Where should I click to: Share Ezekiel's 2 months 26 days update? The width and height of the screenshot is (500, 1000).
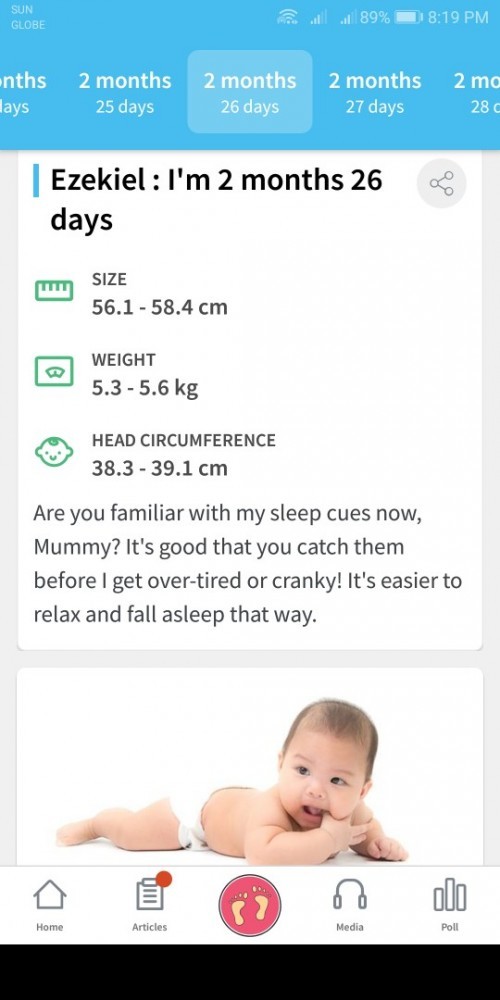tap(441, 184)
